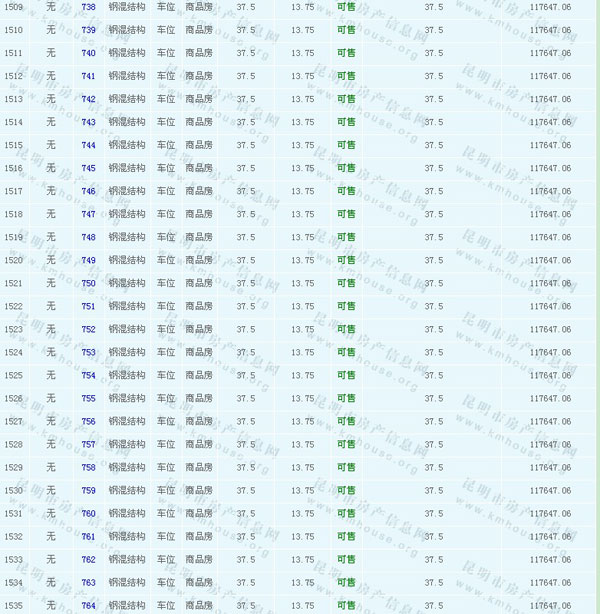Open parking unit 750

[x=89, y=283]
